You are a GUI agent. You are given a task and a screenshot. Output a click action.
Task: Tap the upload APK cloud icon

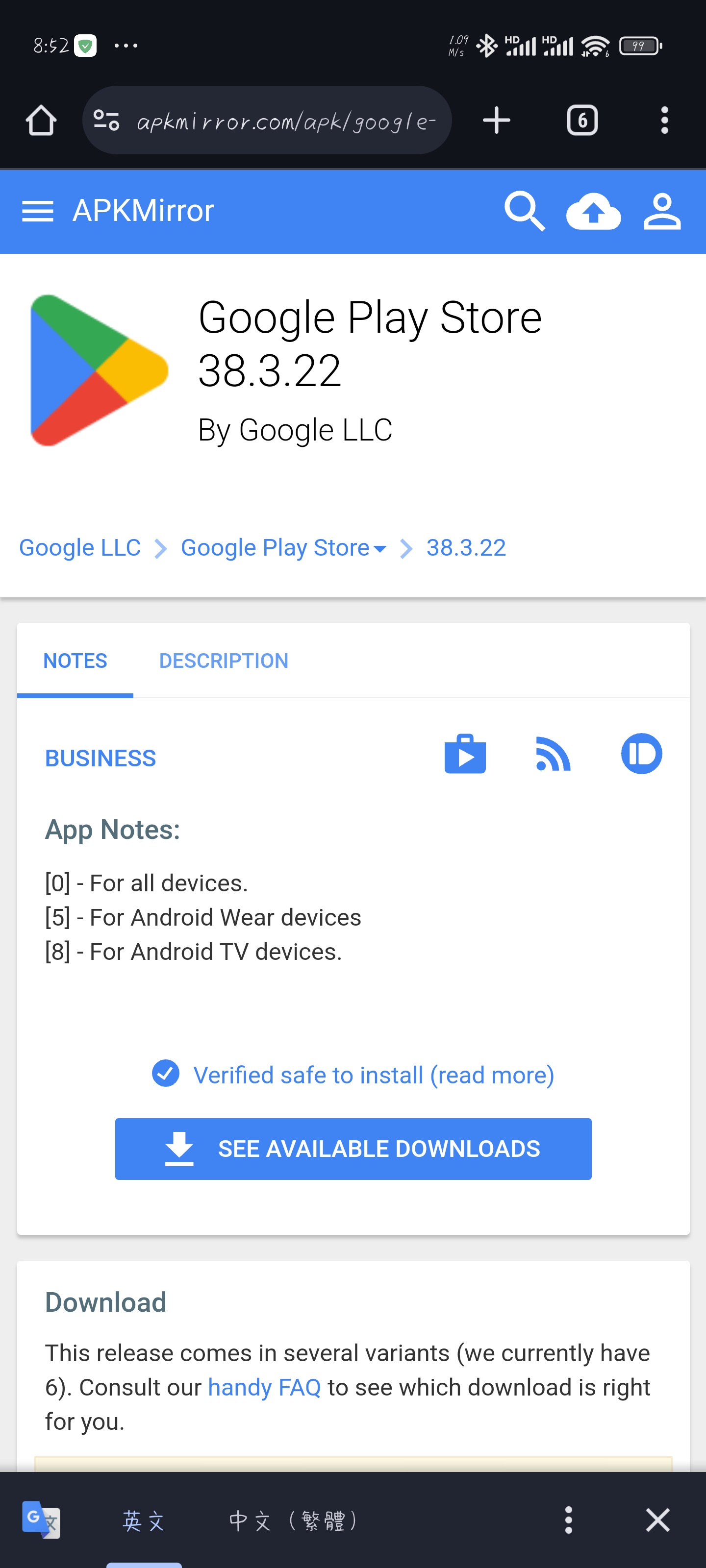click(593, 211)
